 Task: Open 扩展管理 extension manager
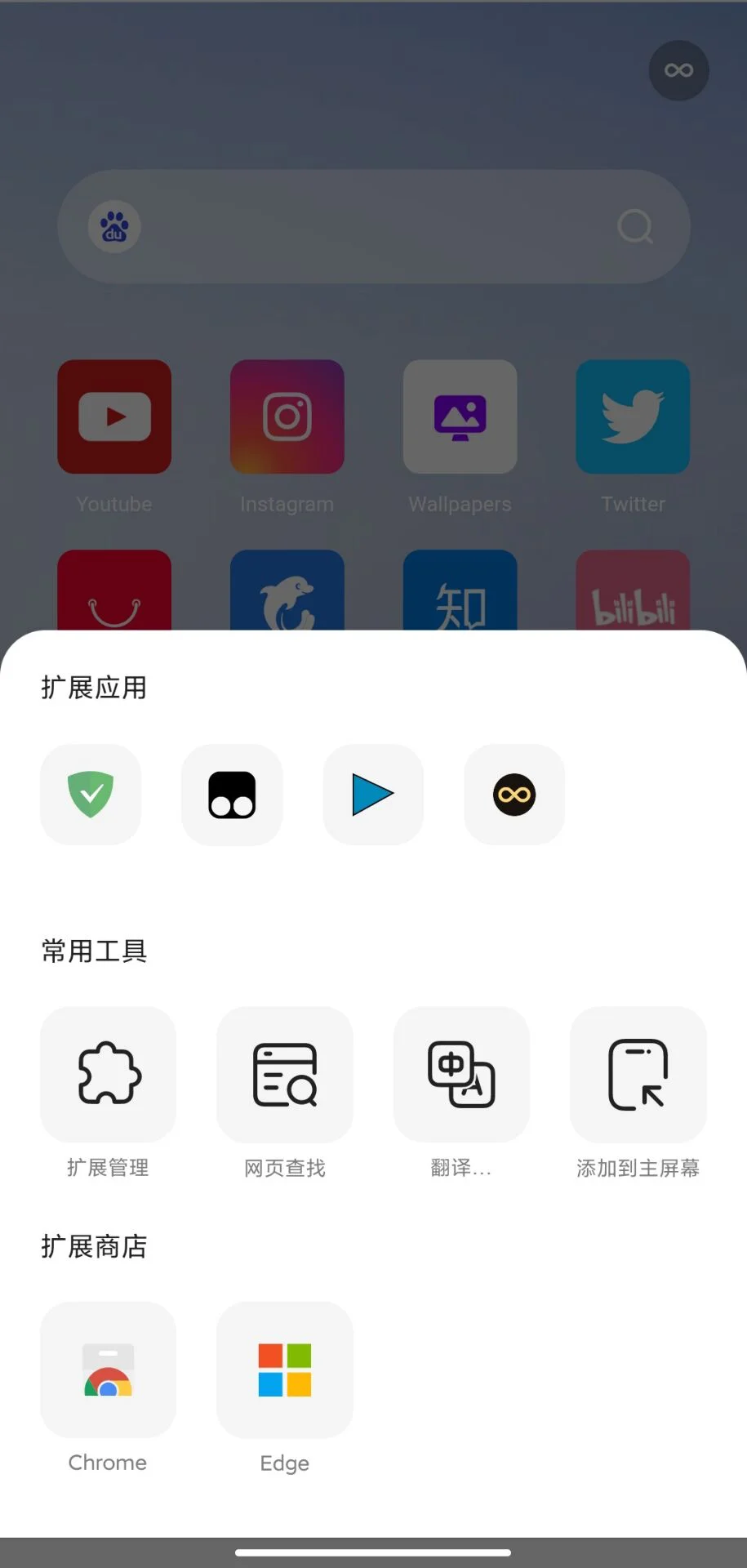point(109,1074)
